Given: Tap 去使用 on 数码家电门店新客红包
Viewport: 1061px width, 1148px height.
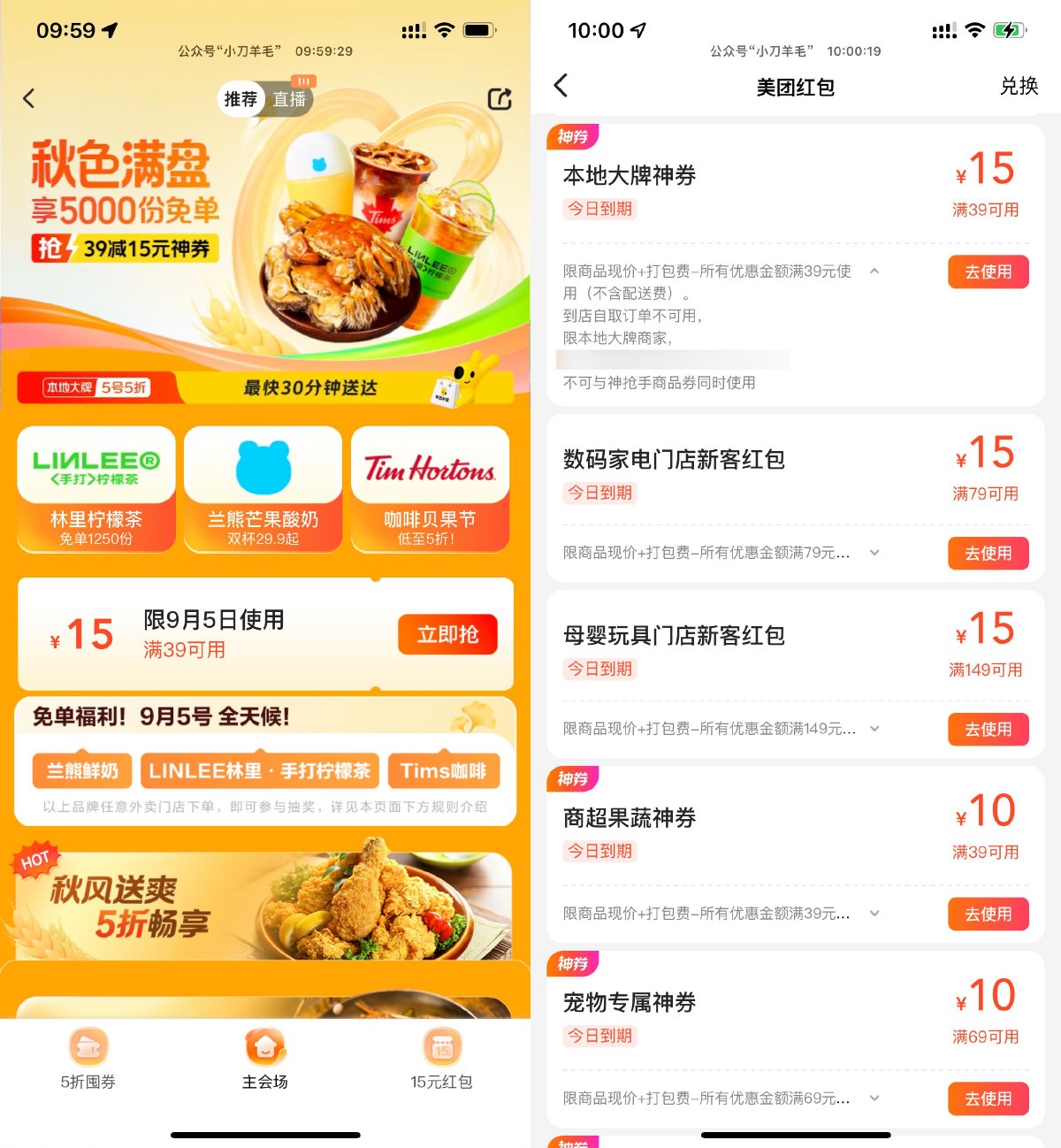Looking at the screenshot, I should tap(988, 553).
